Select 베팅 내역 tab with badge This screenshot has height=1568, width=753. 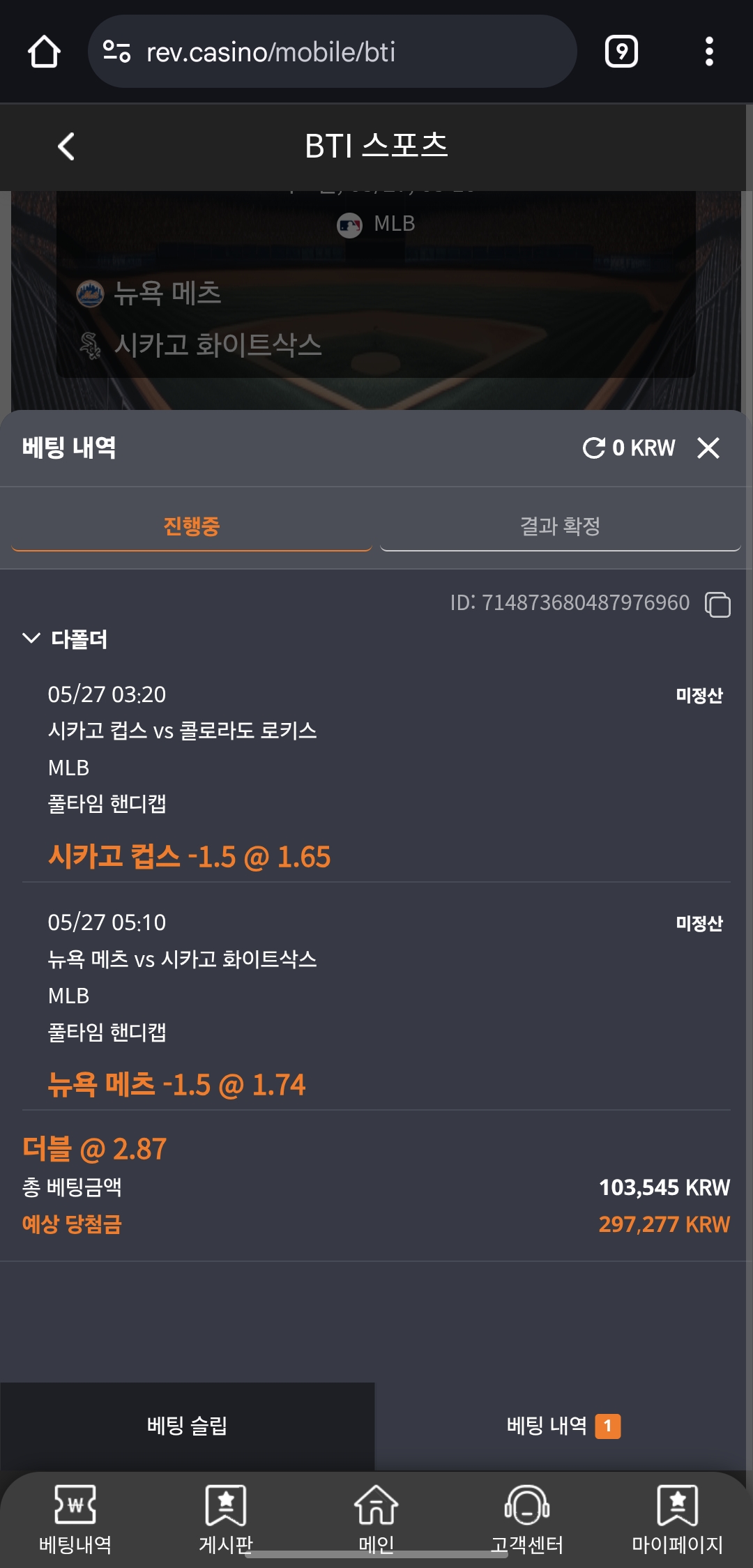pyautogui.click(x=563, y=1426)
